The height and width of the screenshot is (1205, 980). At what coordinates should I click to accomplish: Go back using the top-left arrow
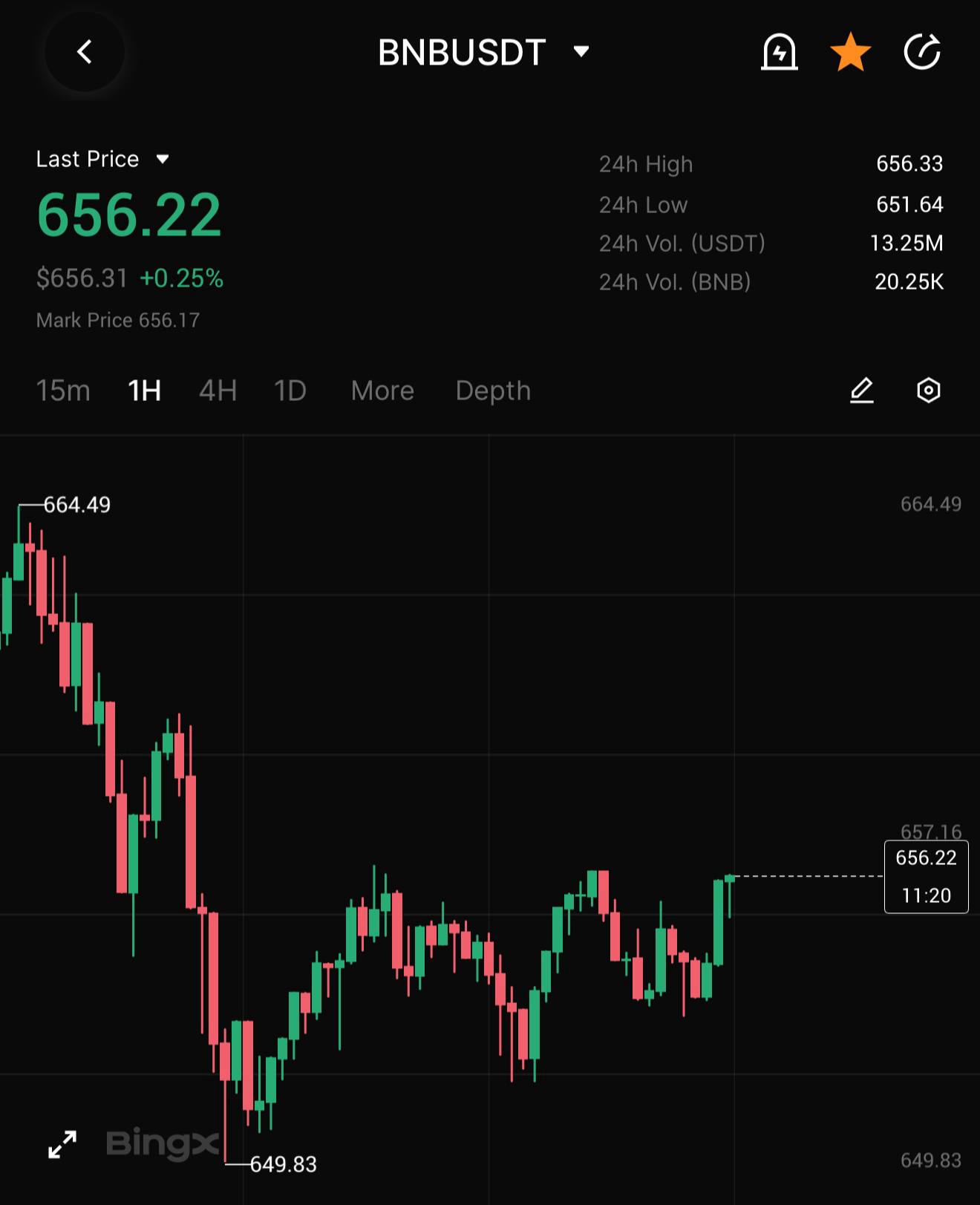click(x=85, y=52)
